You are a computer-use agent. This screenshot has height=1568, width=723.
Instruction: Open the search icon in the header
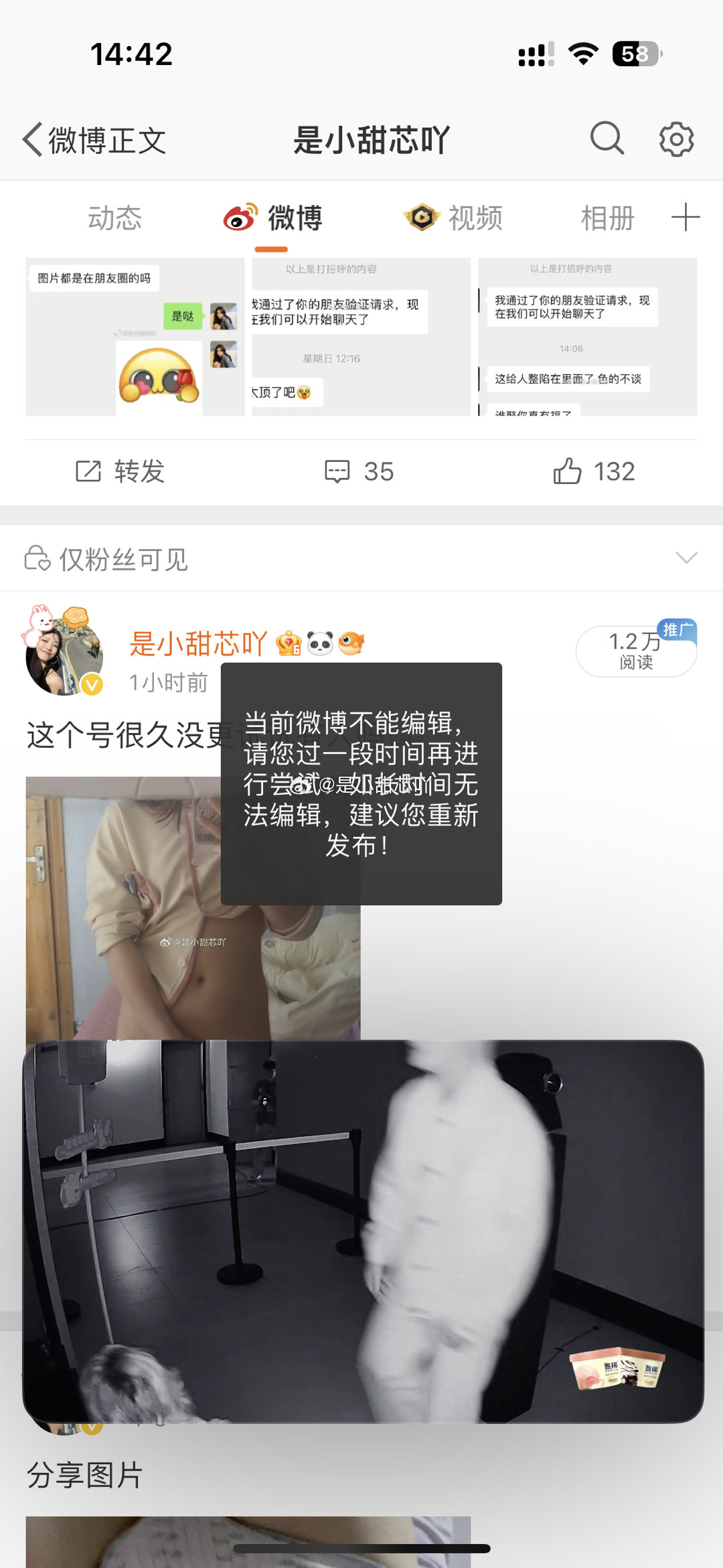607,139
